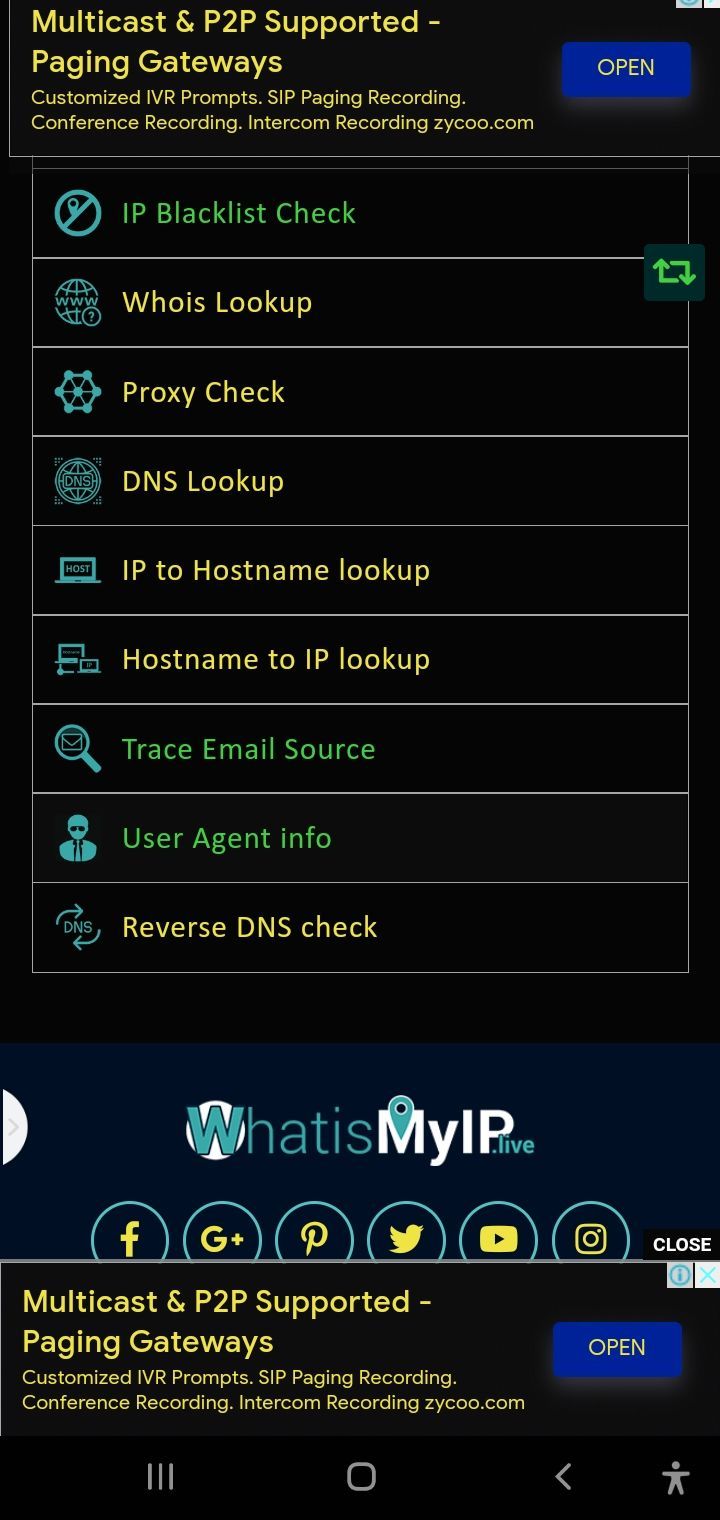Go back using the system back button

[563, 1476]
